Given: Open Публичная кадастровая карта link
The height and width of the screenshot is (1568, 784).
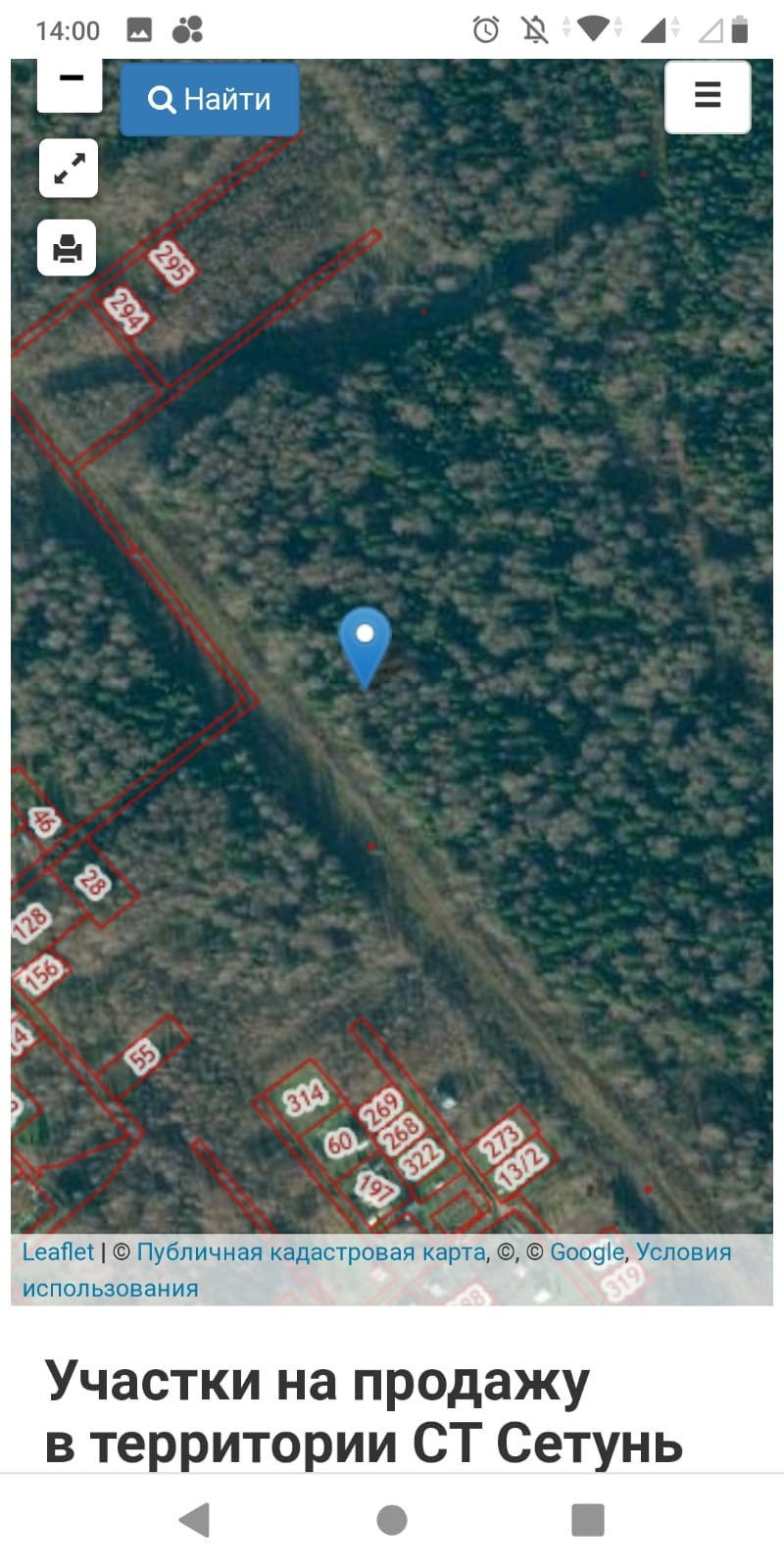Looking at the screenshot, I should pyautogui.click(x=311, y=1252).
